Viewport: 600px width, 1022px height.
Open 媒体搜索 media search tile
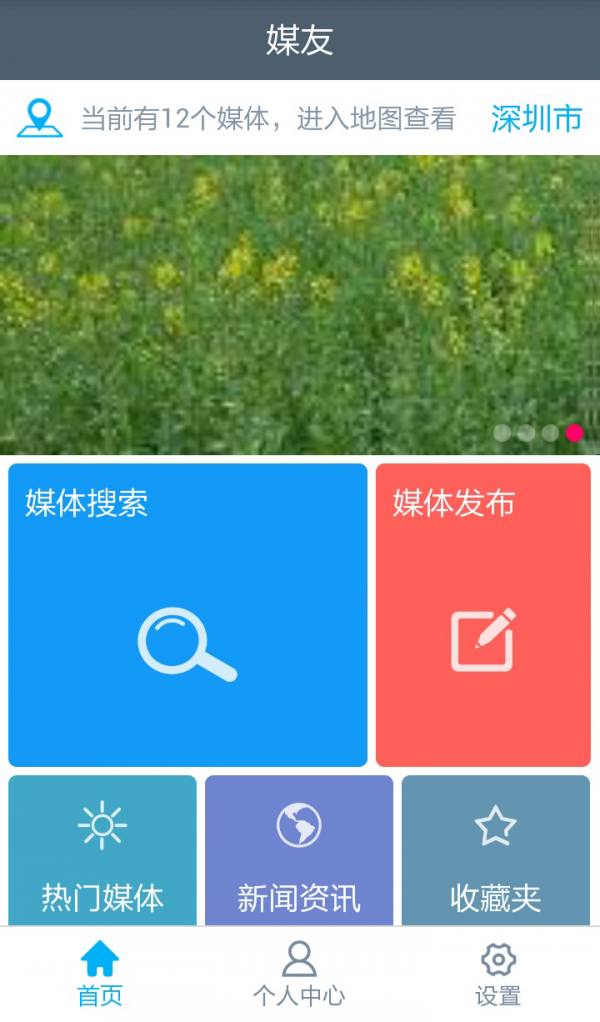(x=188, y=614)
